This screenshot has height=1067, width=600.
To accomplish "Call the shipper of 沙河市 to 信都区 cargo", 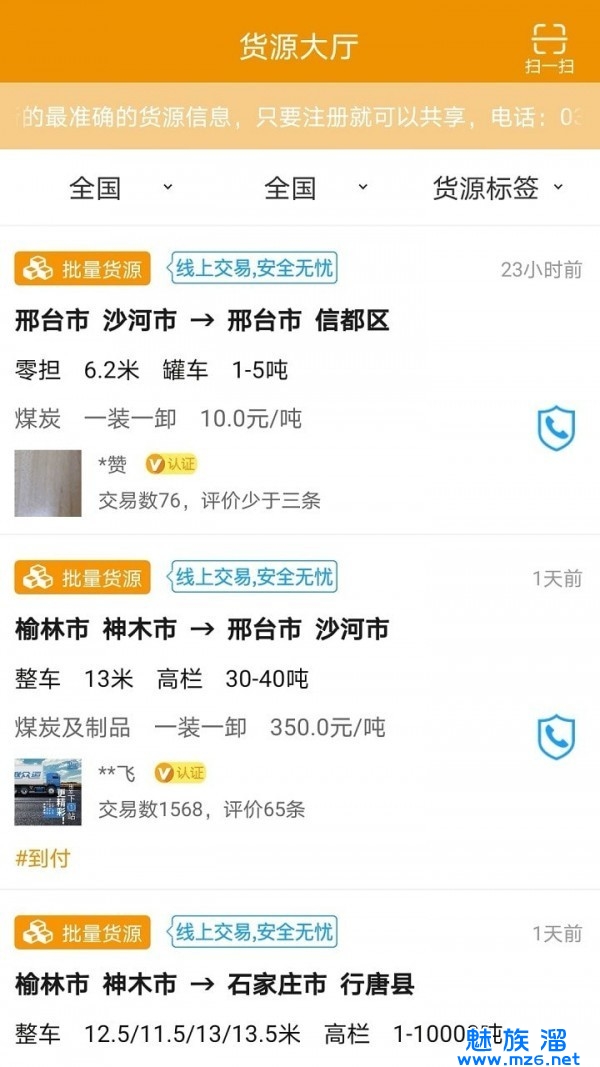I will (x=556, y=429).
